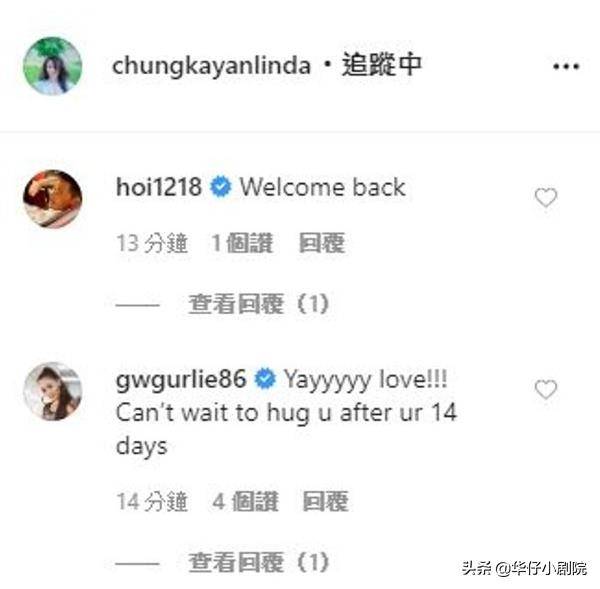The width and height of the screenshot is (600, 589).
Task: Like hoi1218's Welcome back comment
Action: click(545, 198)
